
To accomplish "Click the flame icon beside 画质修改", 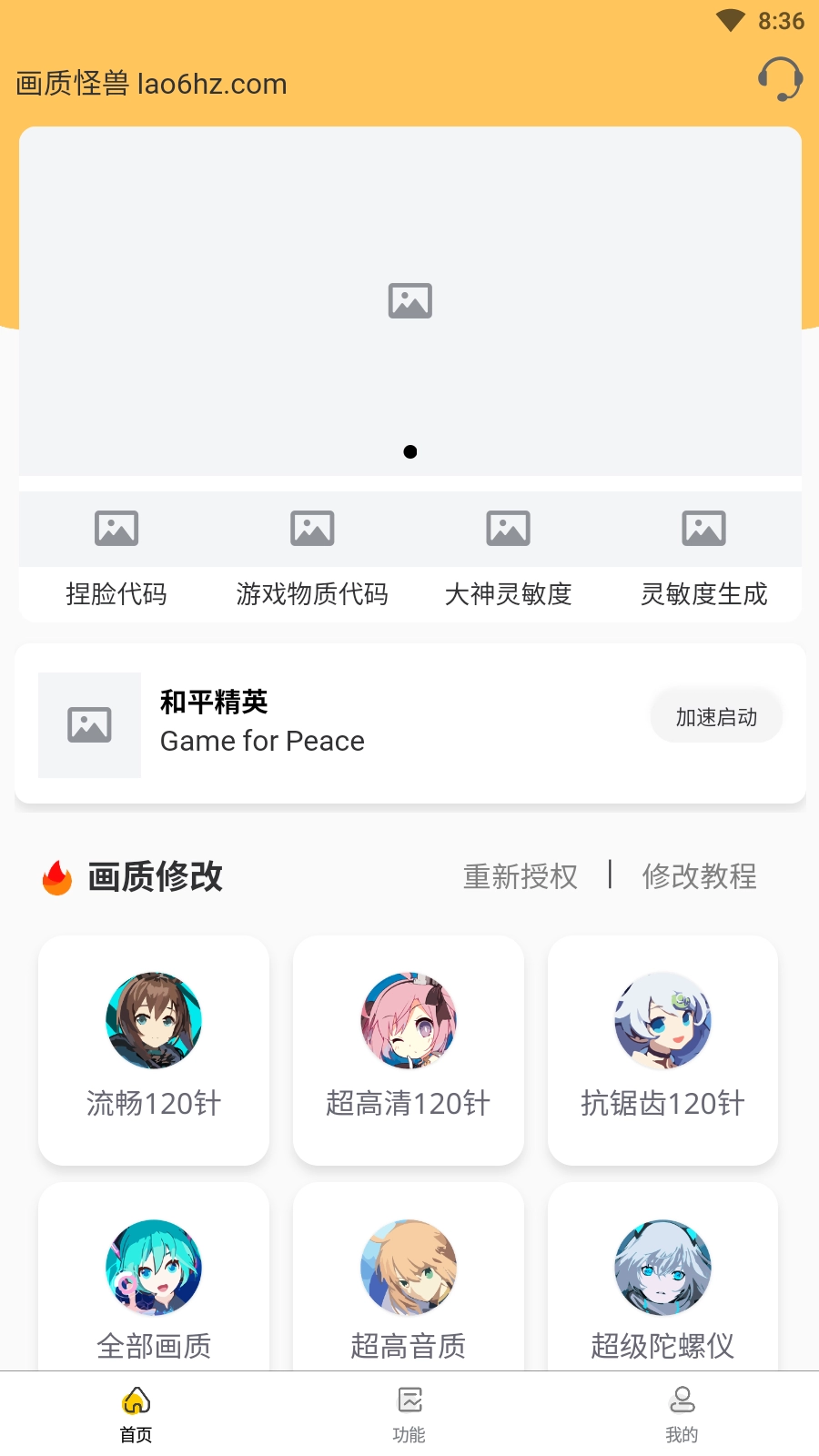I will (x=56, y=876).
